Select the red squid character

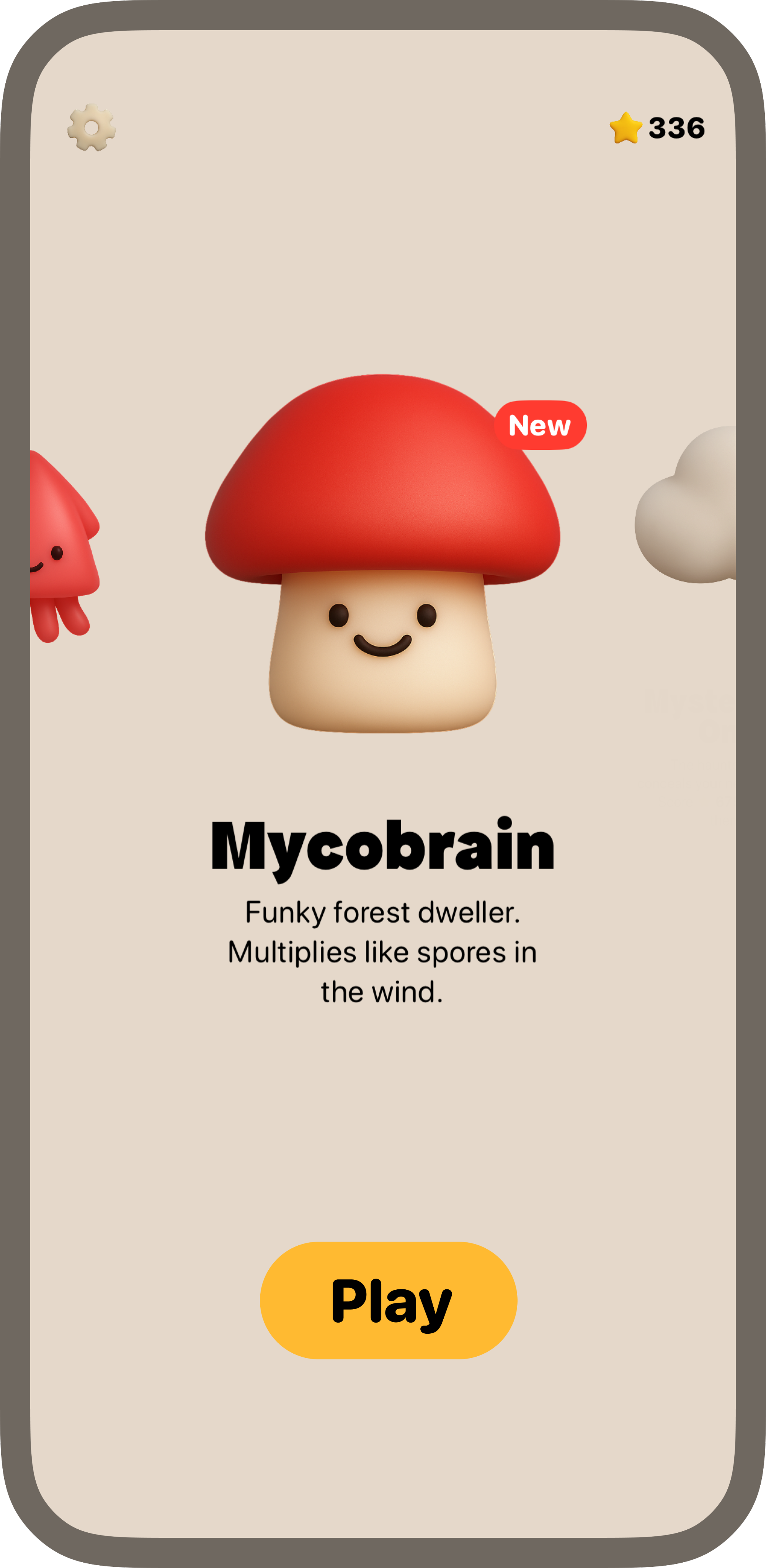pos(62,548)
